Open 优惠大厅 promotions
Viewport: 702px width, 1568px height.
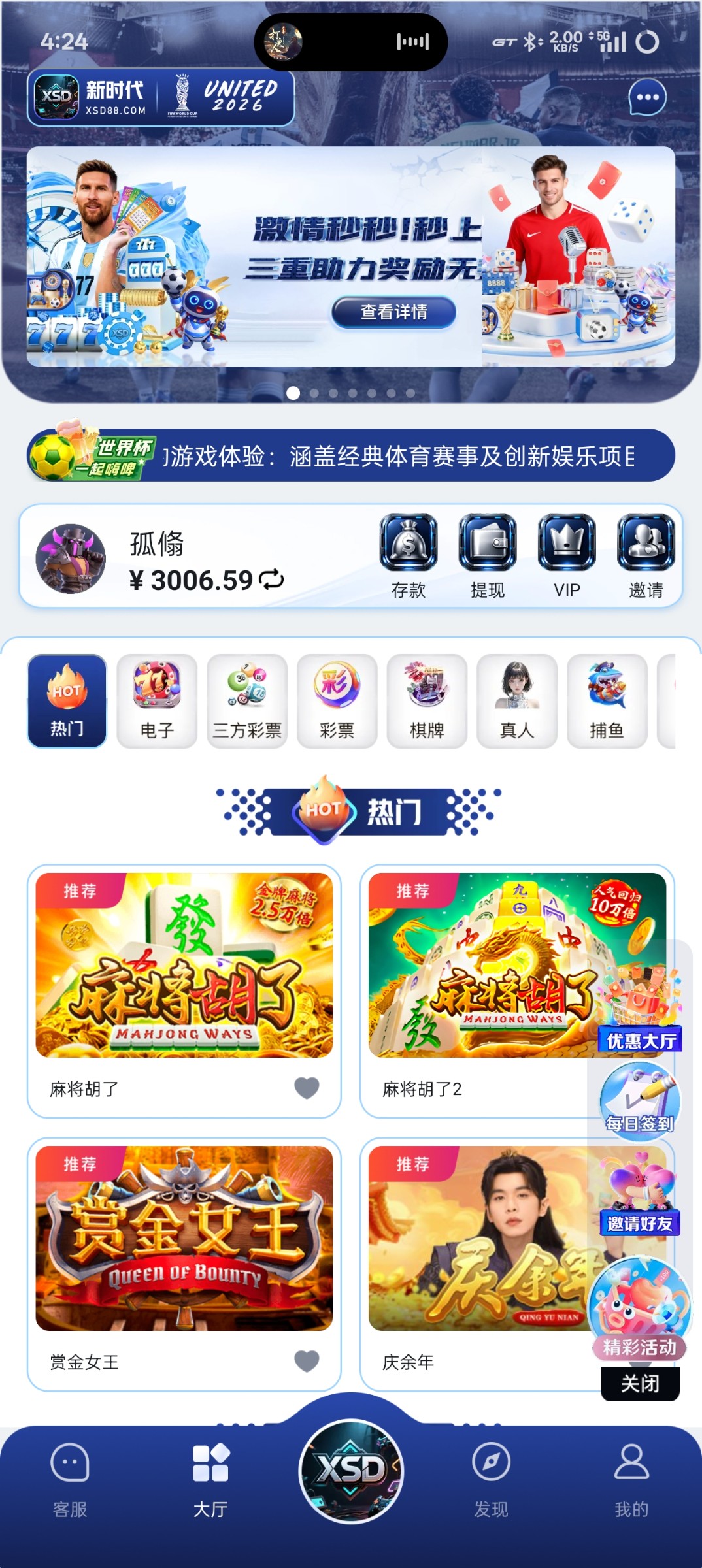pos(641,1009)
